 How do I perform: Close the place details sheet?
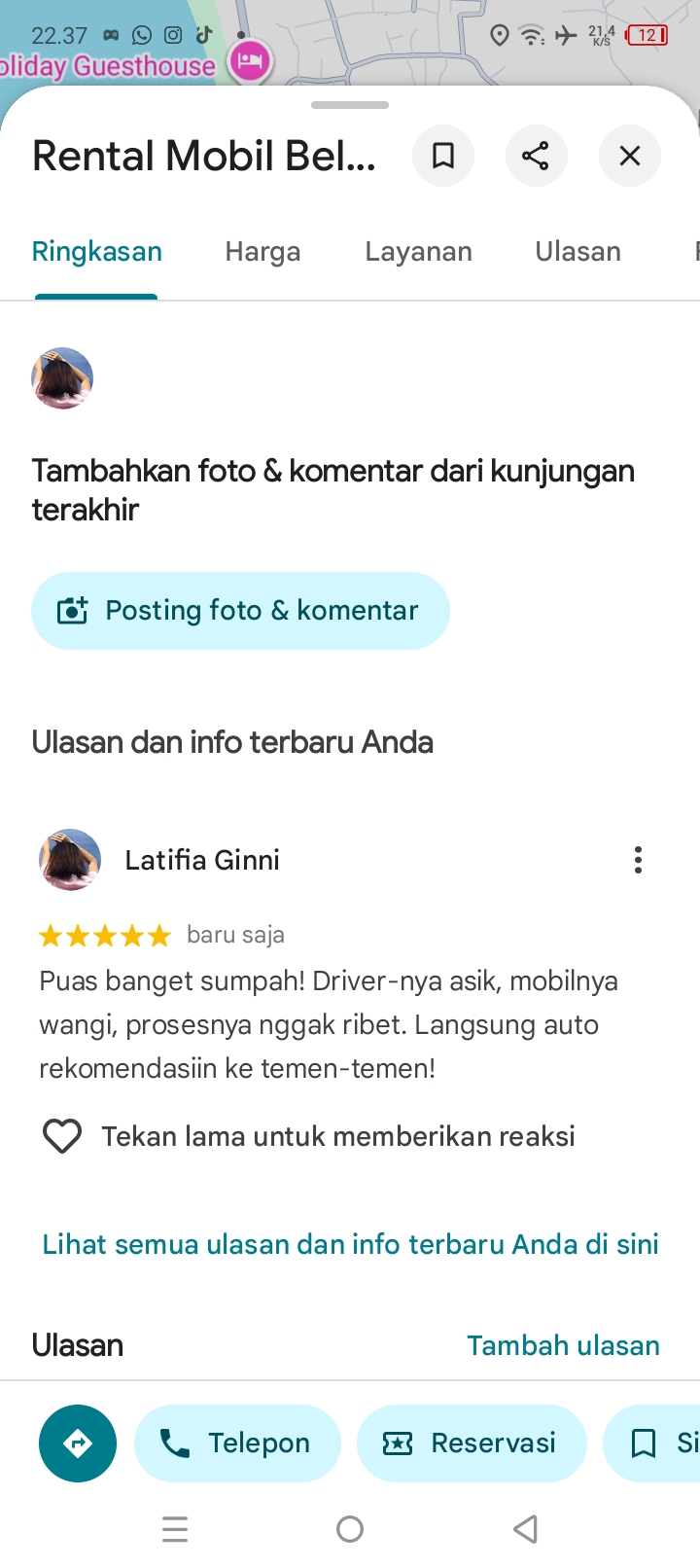click(x=630, y=156)
